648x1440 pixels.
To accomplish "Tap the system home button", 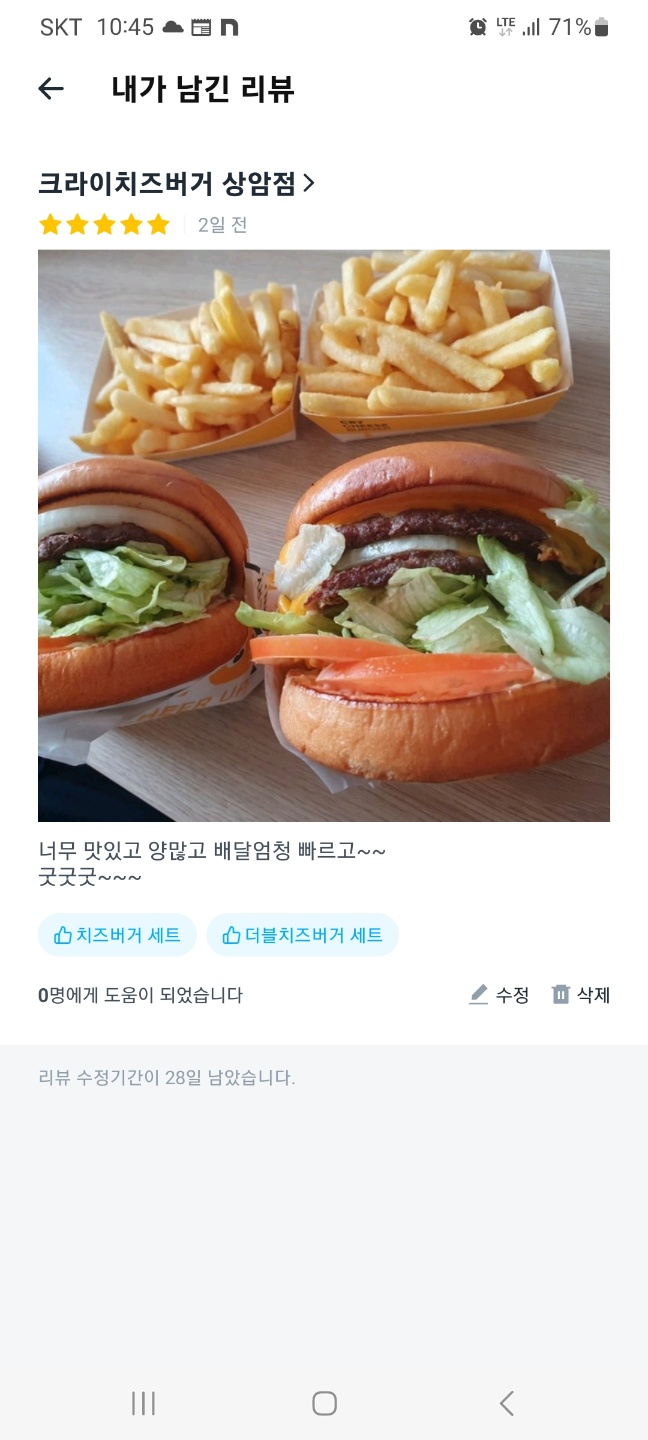I will pyautogui.click(x=324, y=1403).
